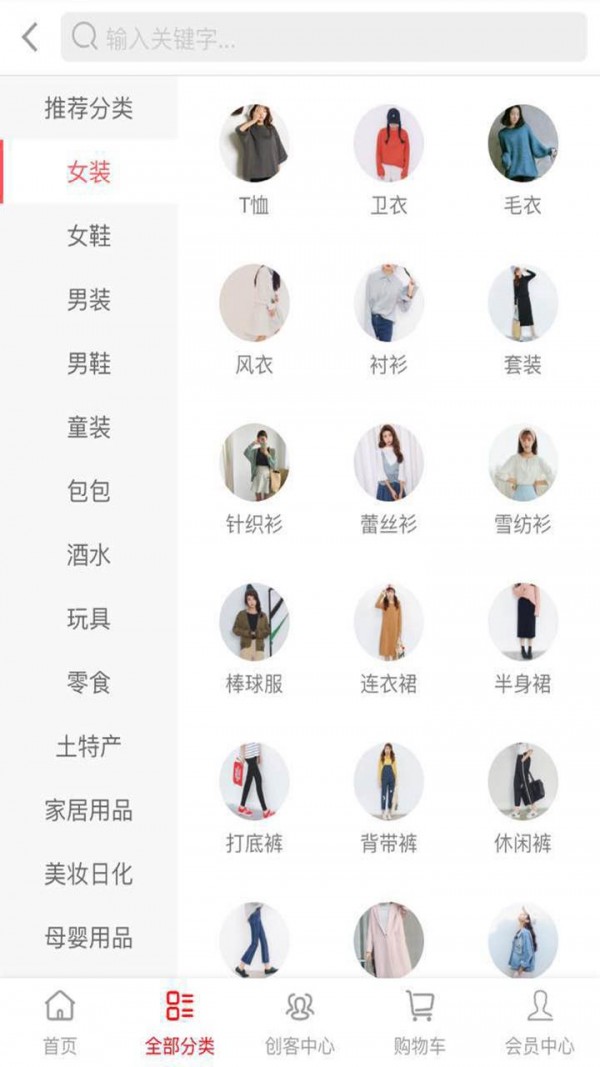600x1067 pixels.
Task: Open the 创客中心 tab
Action: [299, 1023]
